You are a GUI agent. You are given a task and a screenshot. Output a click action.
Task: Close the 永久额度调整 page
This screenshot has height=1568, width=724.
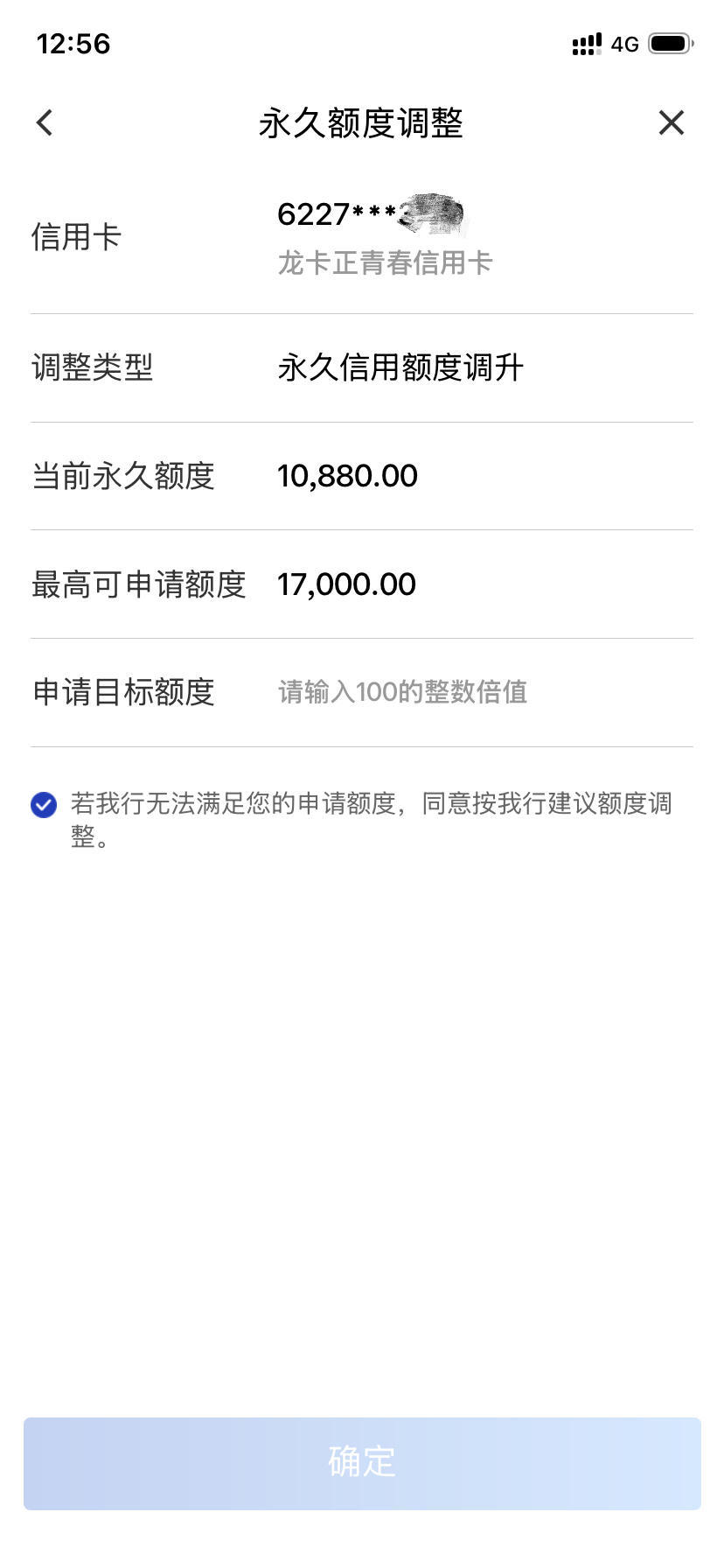pos(671,122)
